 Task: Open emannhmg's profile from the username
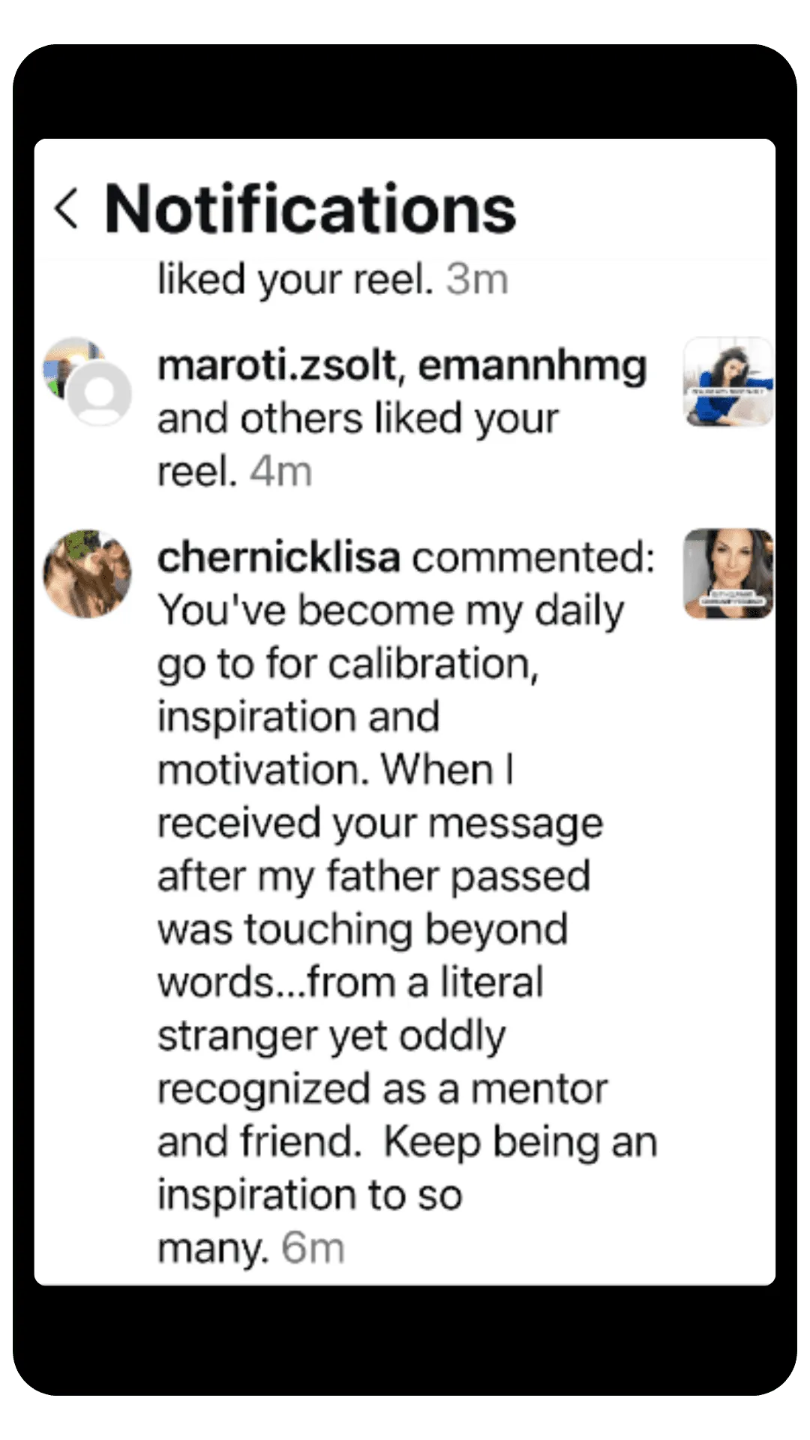[532, 367]
